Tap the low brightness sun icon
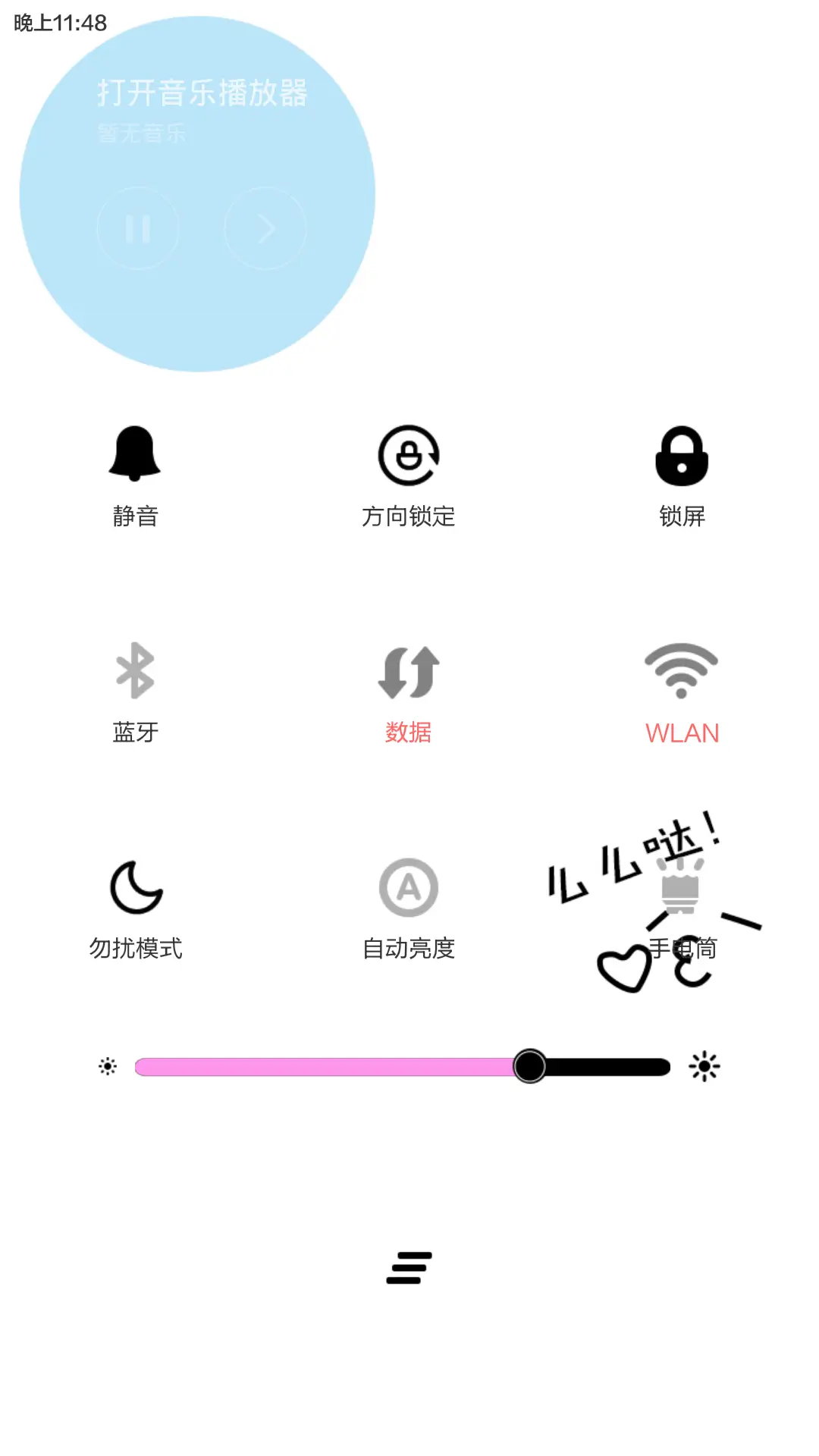Screen dimensions: 819x1456 pos(106,1065)
